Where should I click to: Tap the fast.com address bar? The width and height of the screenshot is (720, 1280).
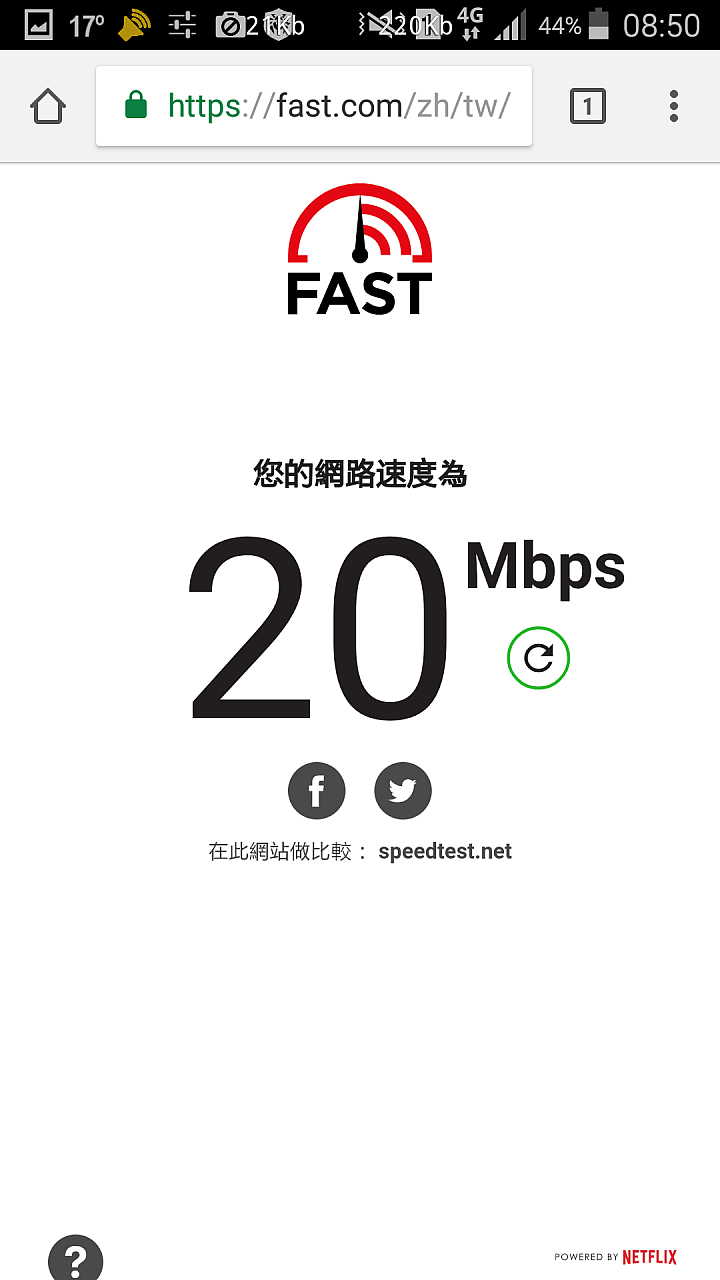314,106
